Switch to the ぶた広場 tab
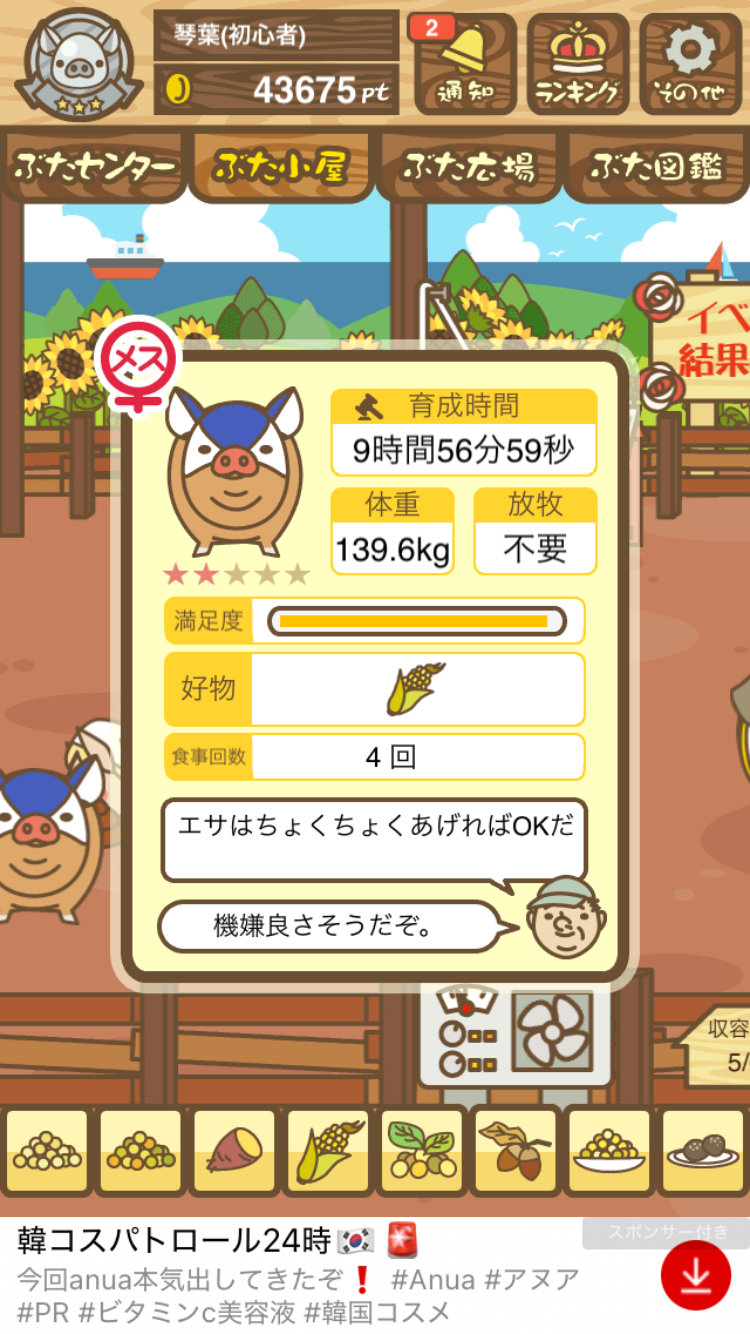Image resolution: width=750 pixels, height=1334 pixels. click(468, 167)
